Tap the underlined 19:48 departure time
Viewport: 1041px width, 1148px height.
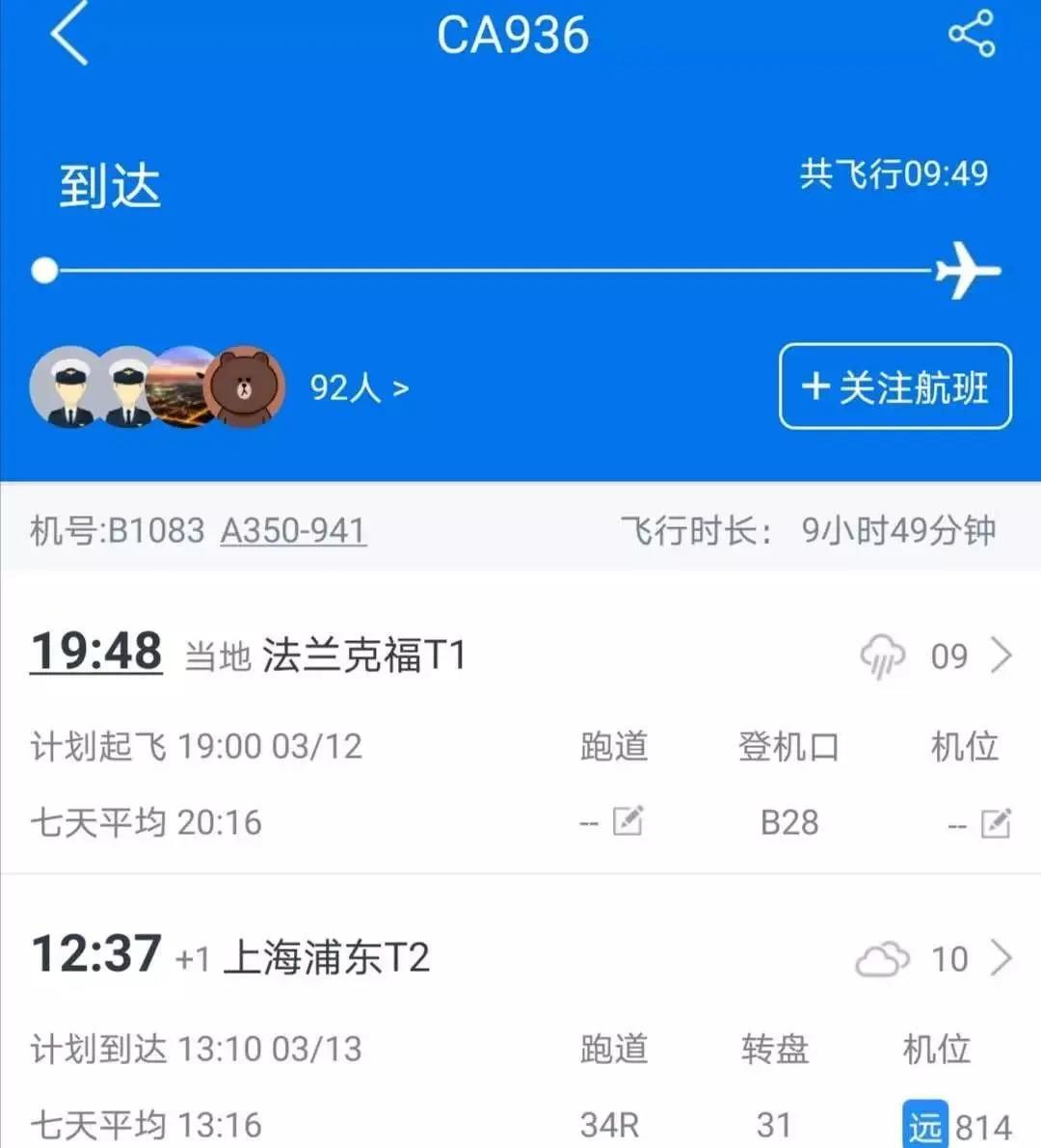96,651
